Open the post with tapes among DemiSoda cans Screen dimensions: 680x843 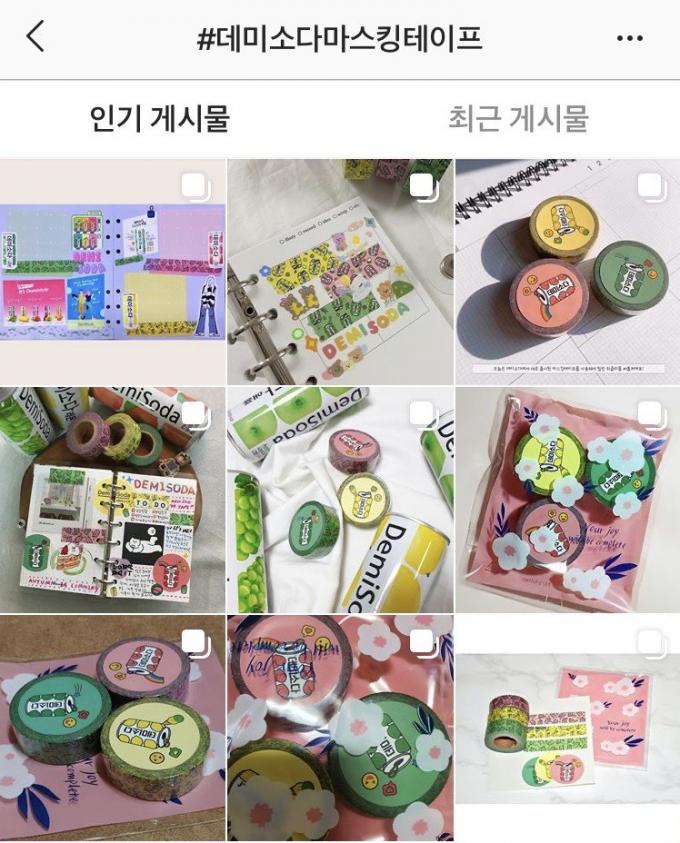pos(340,499)
